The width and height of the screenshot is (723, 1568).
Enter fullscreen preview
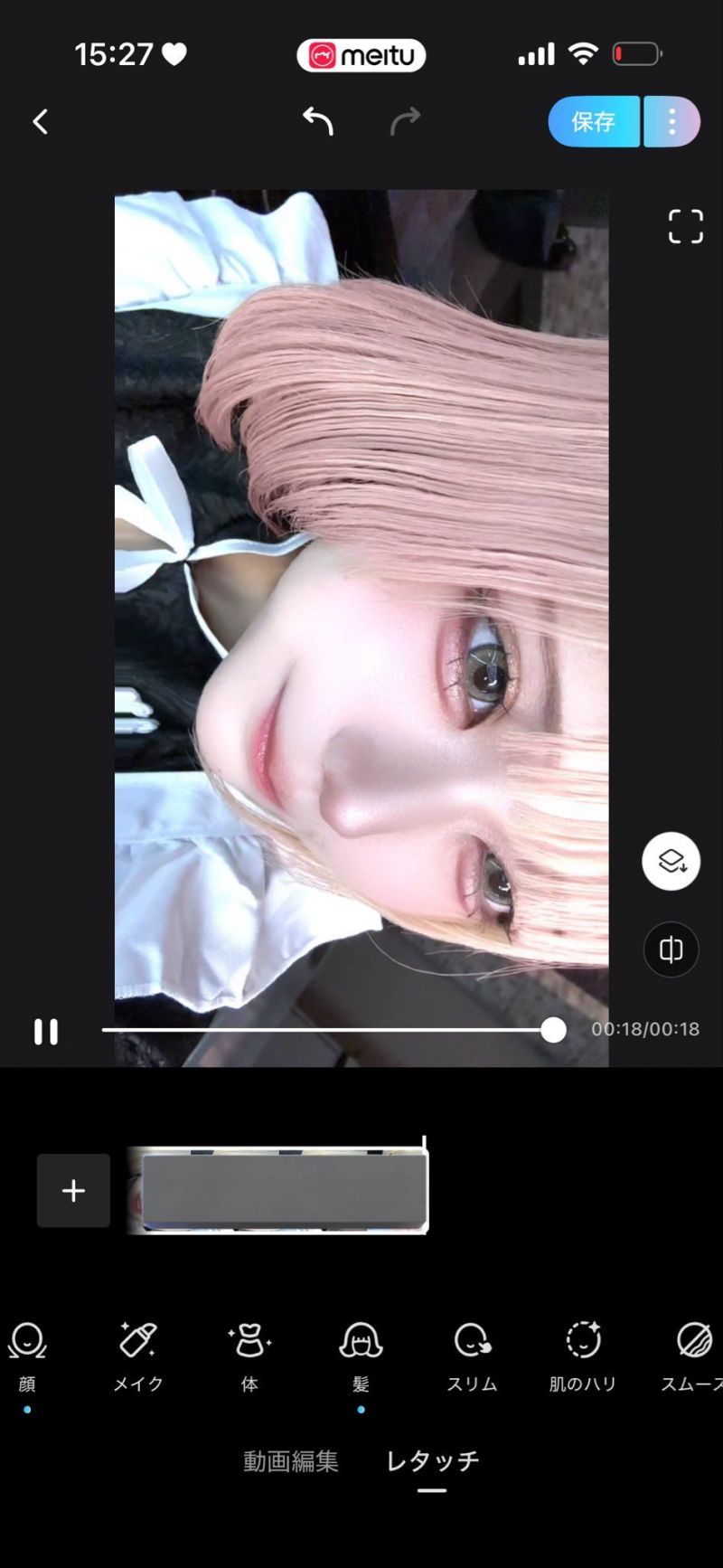click(685, 226)
